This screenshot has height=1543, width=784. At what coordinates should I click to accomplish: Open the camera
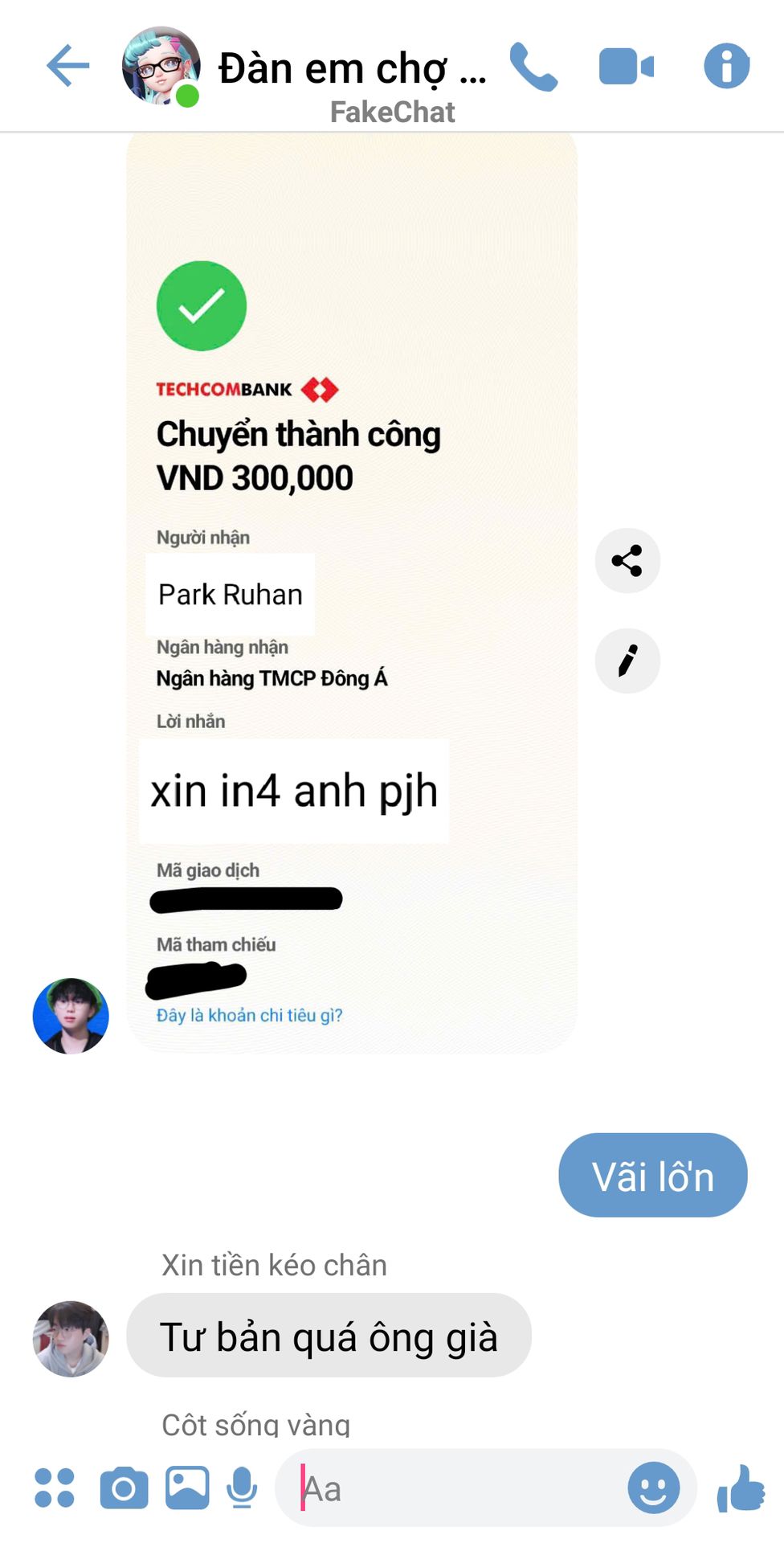click(x=124, y=1488)
